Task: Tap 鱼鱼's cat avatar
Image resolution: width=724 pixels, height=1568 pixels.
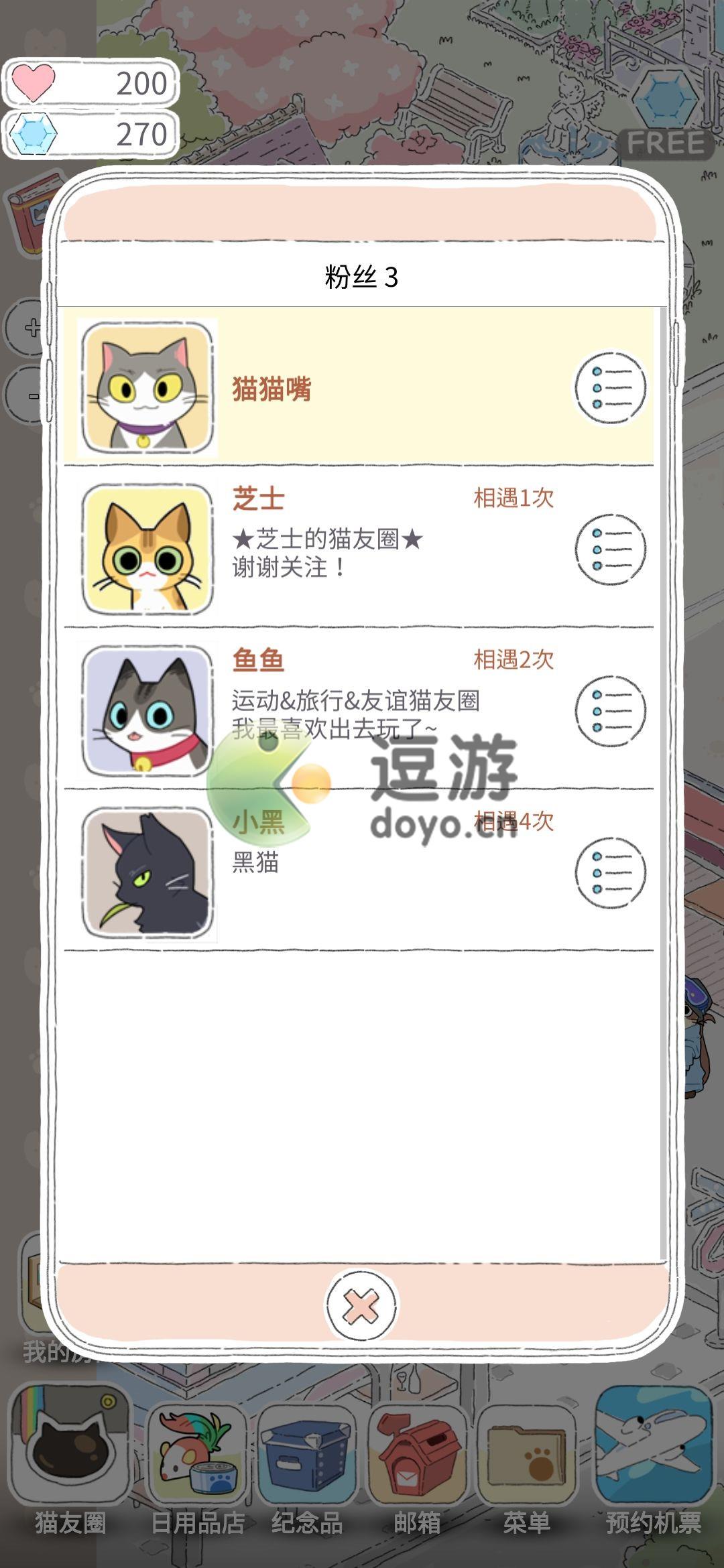Action: [147, 711]
